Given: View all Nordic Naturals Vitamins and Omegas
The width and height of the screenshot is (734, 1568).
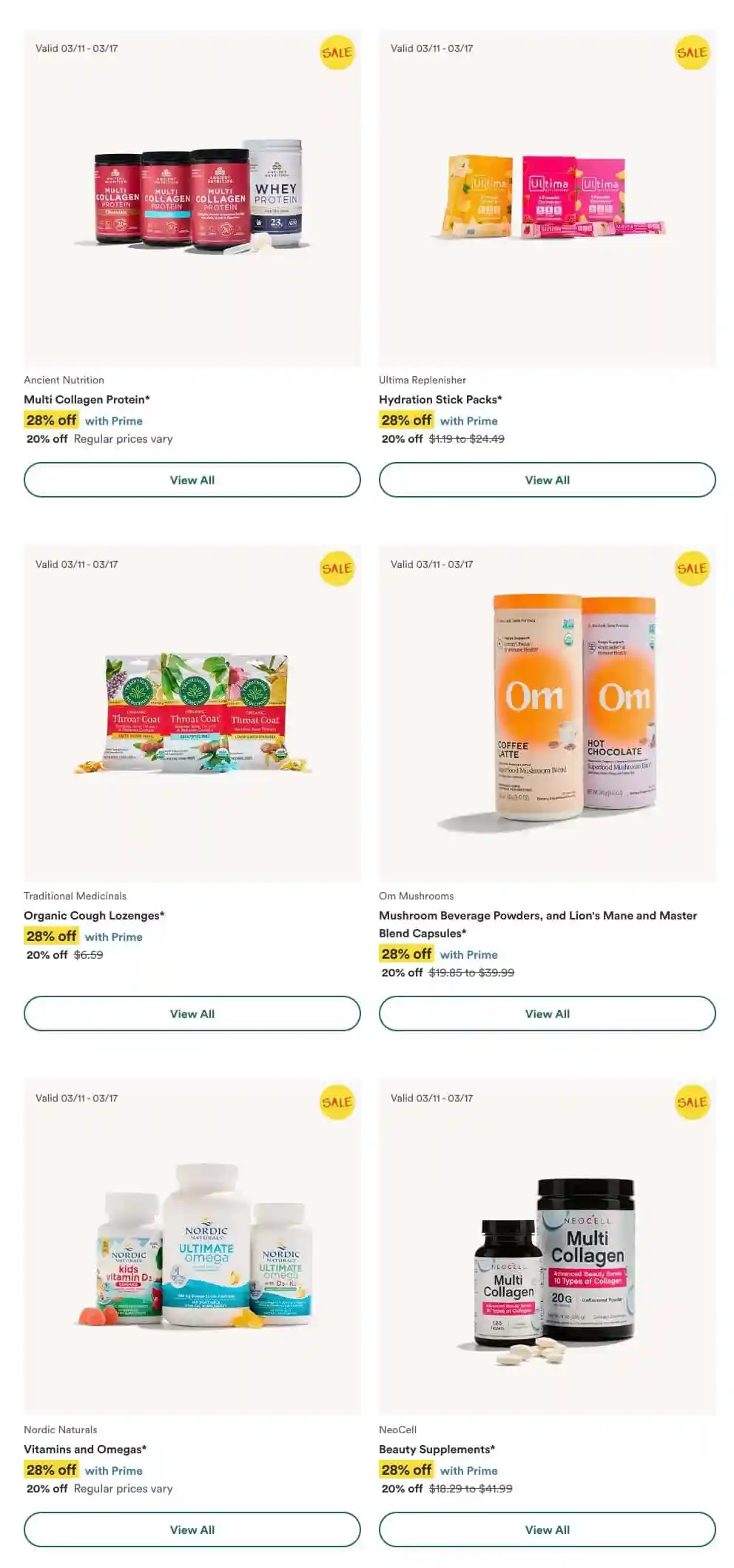Looking at the screenshot, I should coord(192,1530).
